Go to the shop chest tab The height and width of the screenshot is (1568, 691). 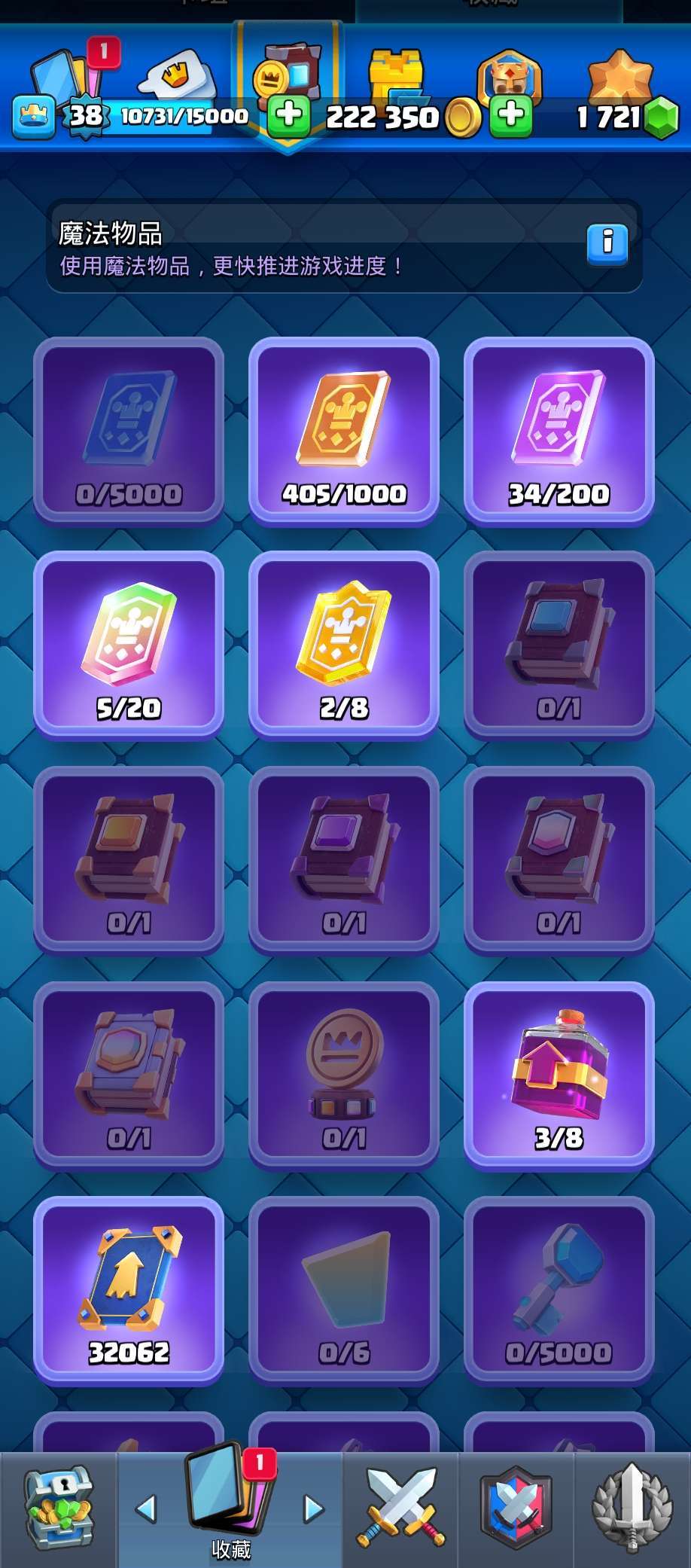(x=59, y=1509)
